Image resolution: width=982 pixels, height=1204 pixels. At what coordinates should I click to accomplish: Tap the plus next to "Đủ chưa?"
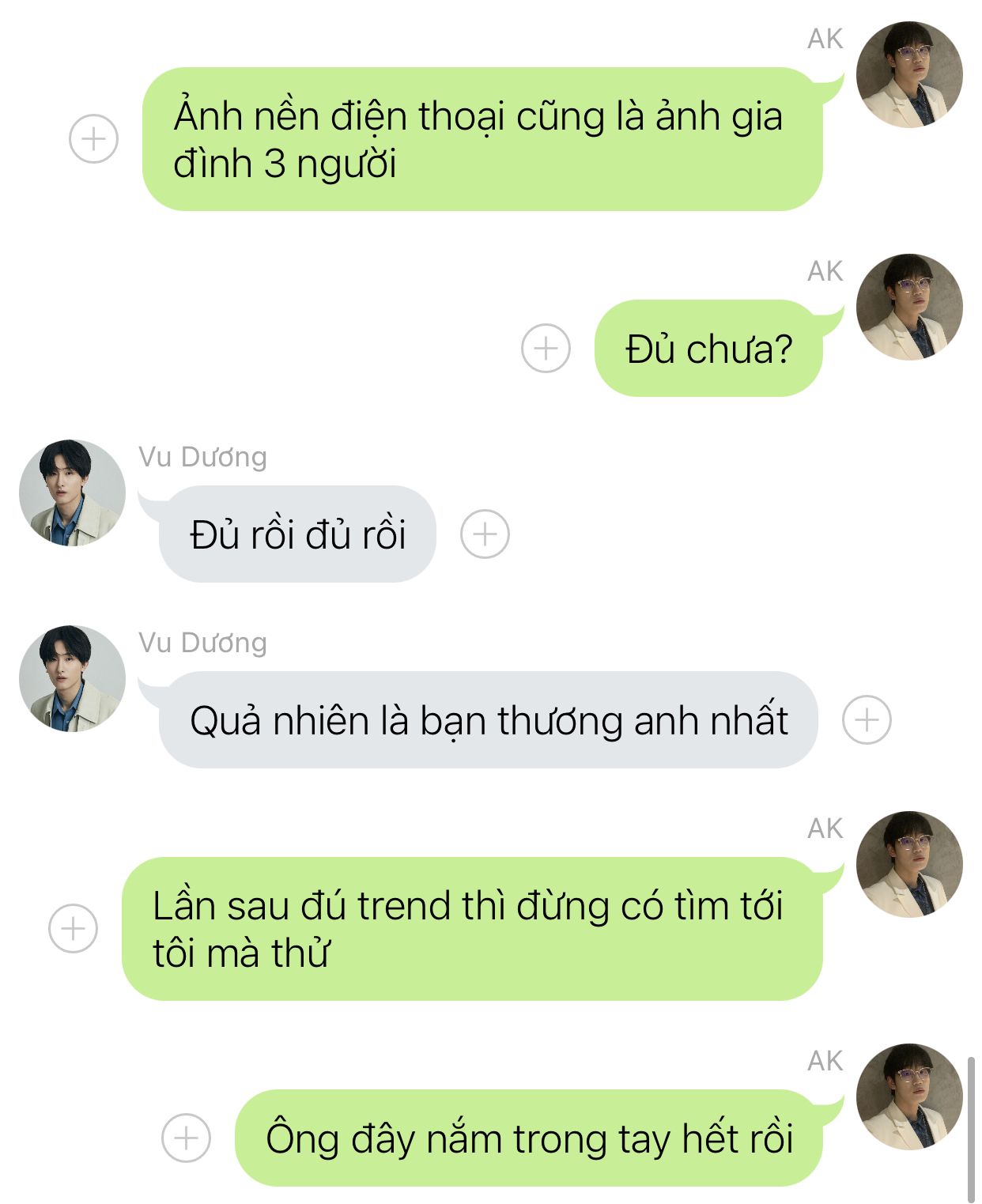pos(546,348)
